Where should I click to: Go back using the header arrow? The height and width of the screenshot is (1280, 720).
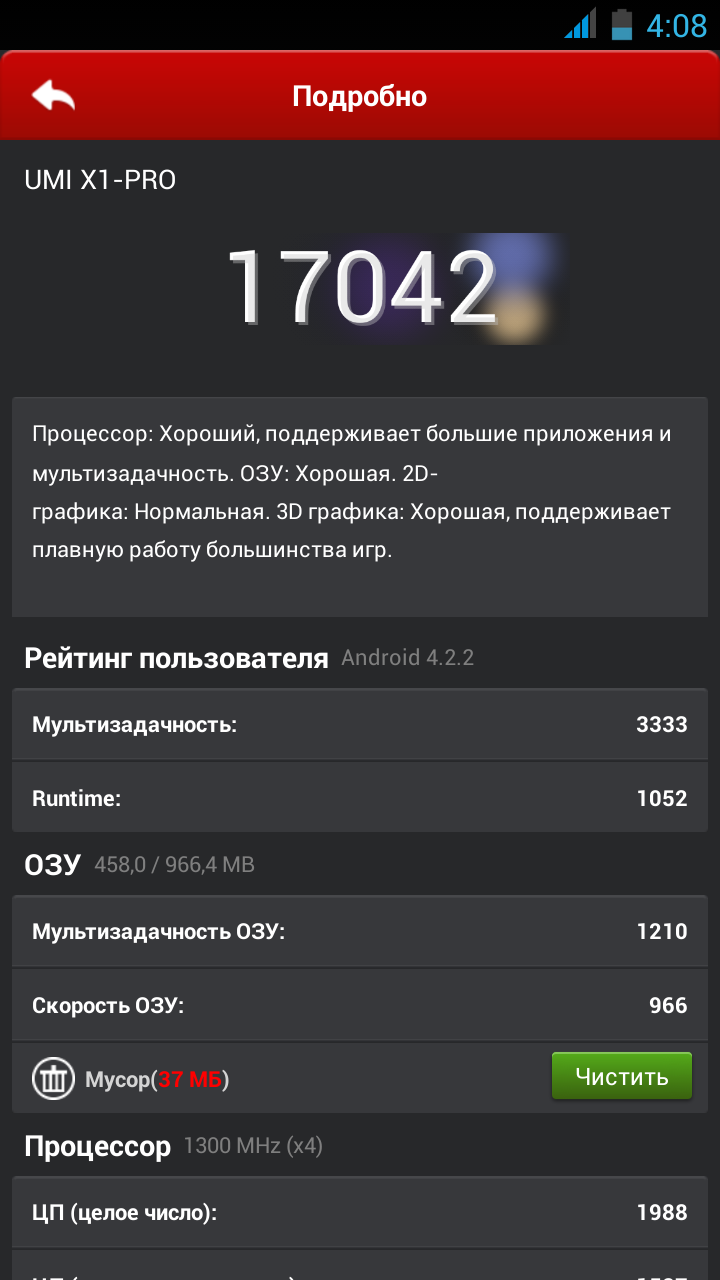coord(54,96)
